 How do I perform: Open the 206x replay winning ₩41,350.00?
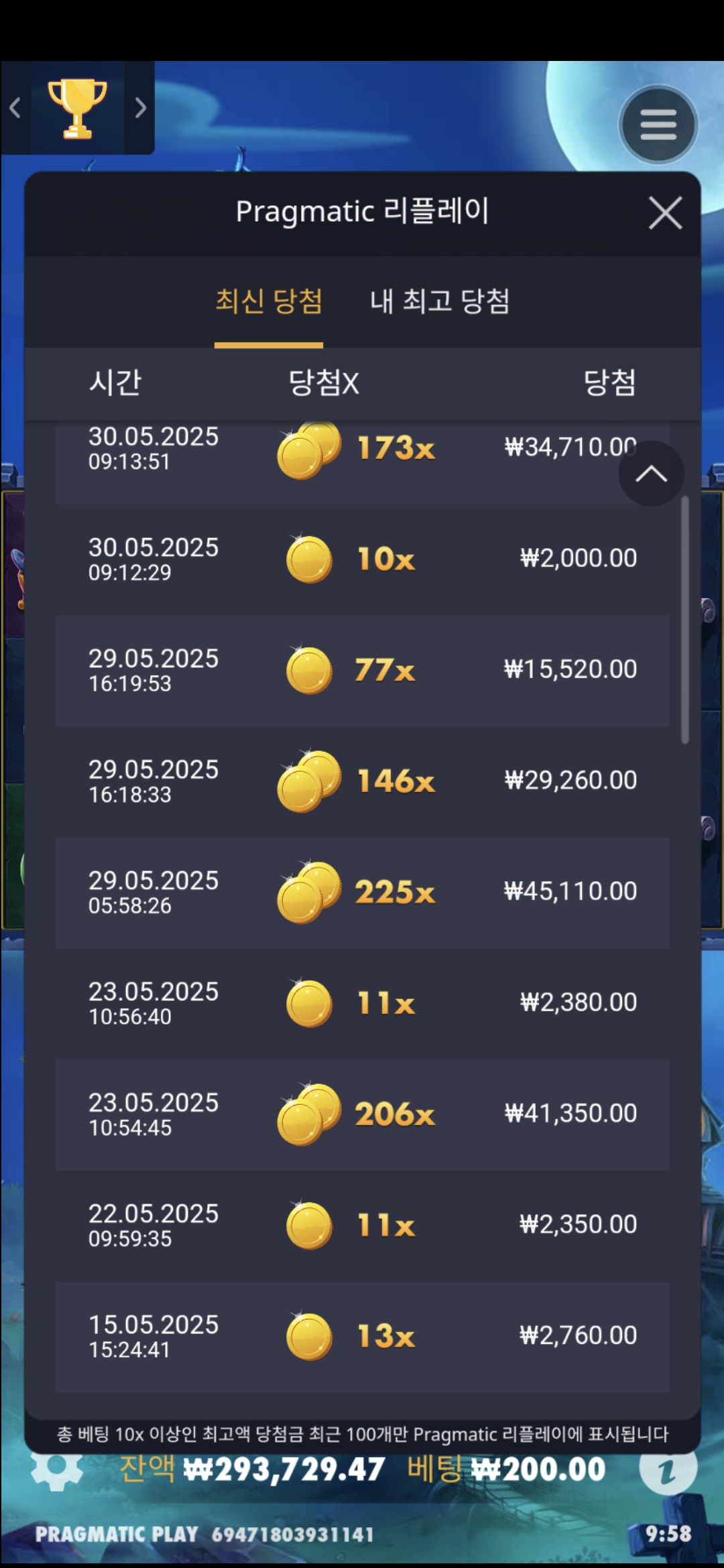(x=362, y=1114)
